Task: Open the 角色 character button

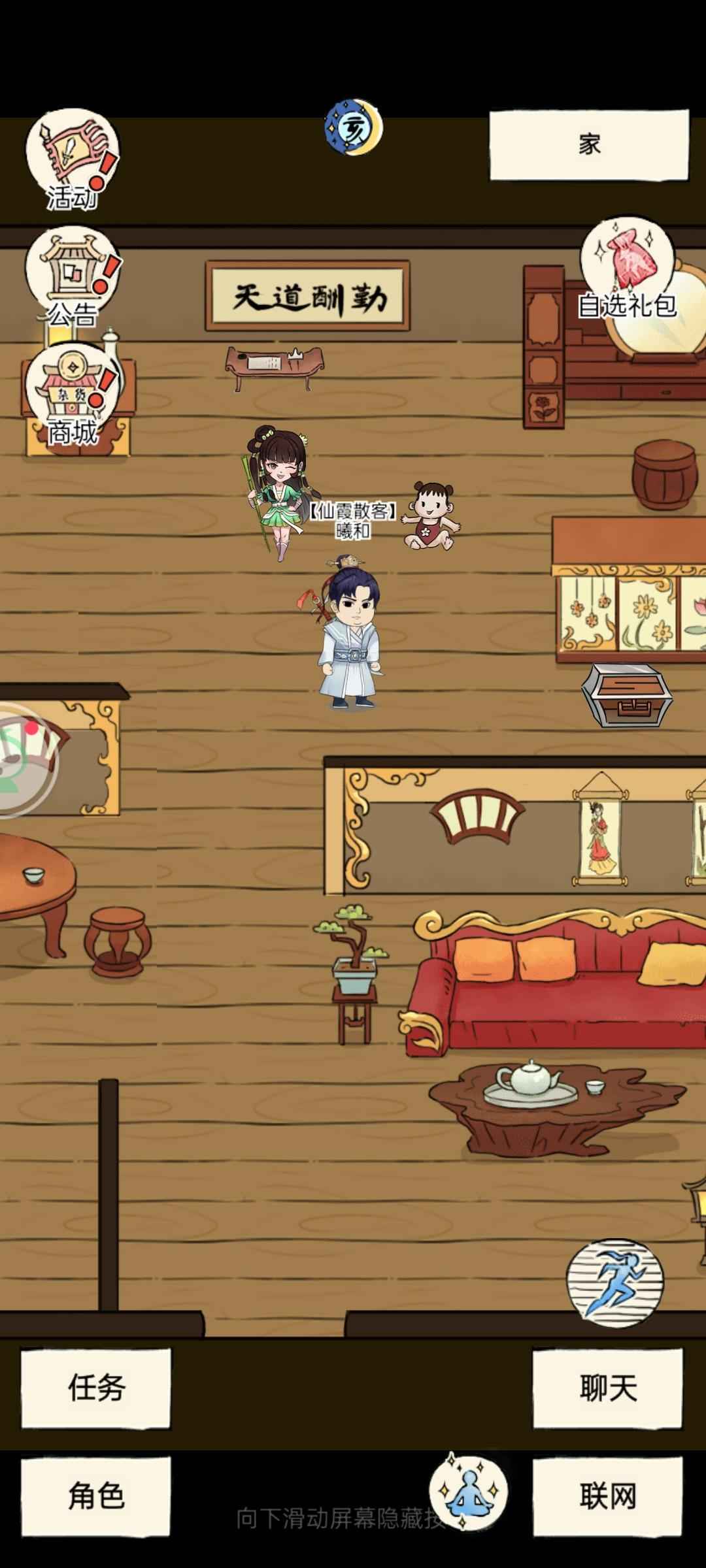Action: click(96, 1495)
